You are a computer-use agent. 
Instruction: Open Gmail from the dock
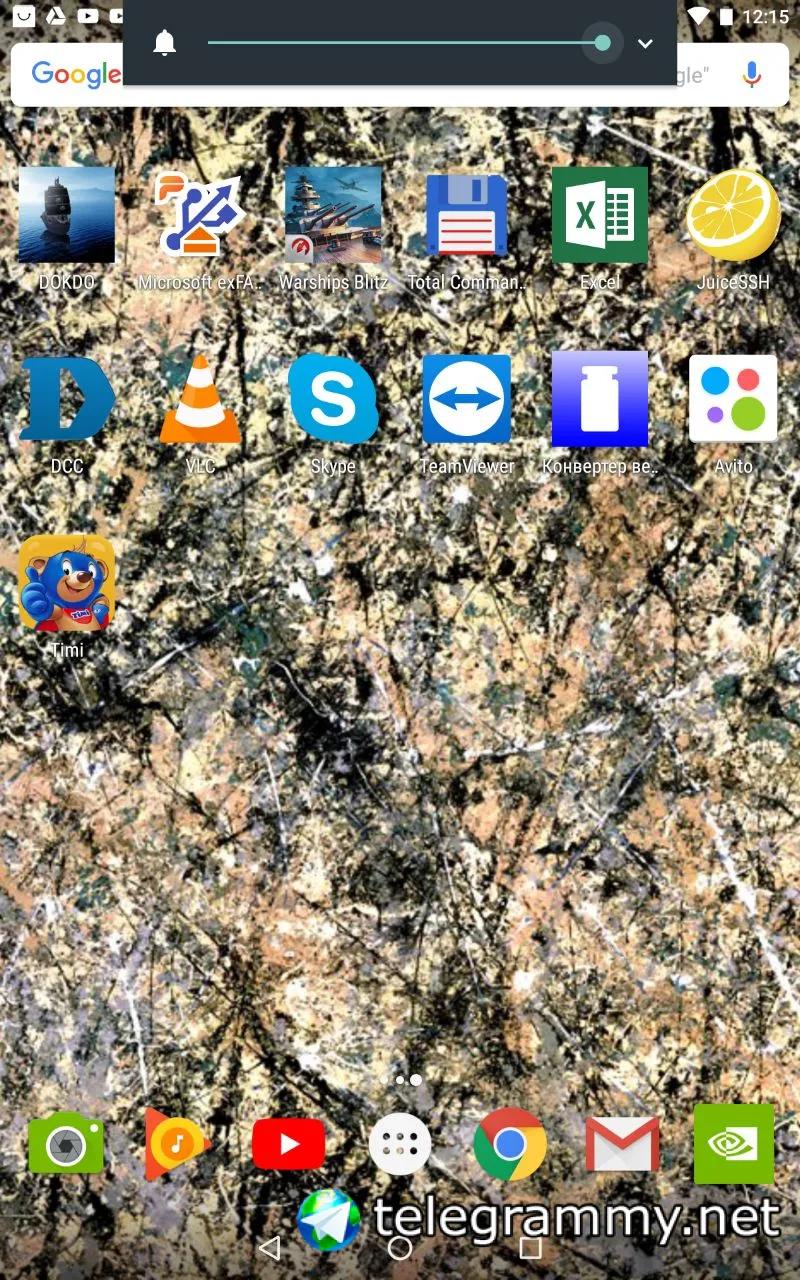[x=622, y=1144]
